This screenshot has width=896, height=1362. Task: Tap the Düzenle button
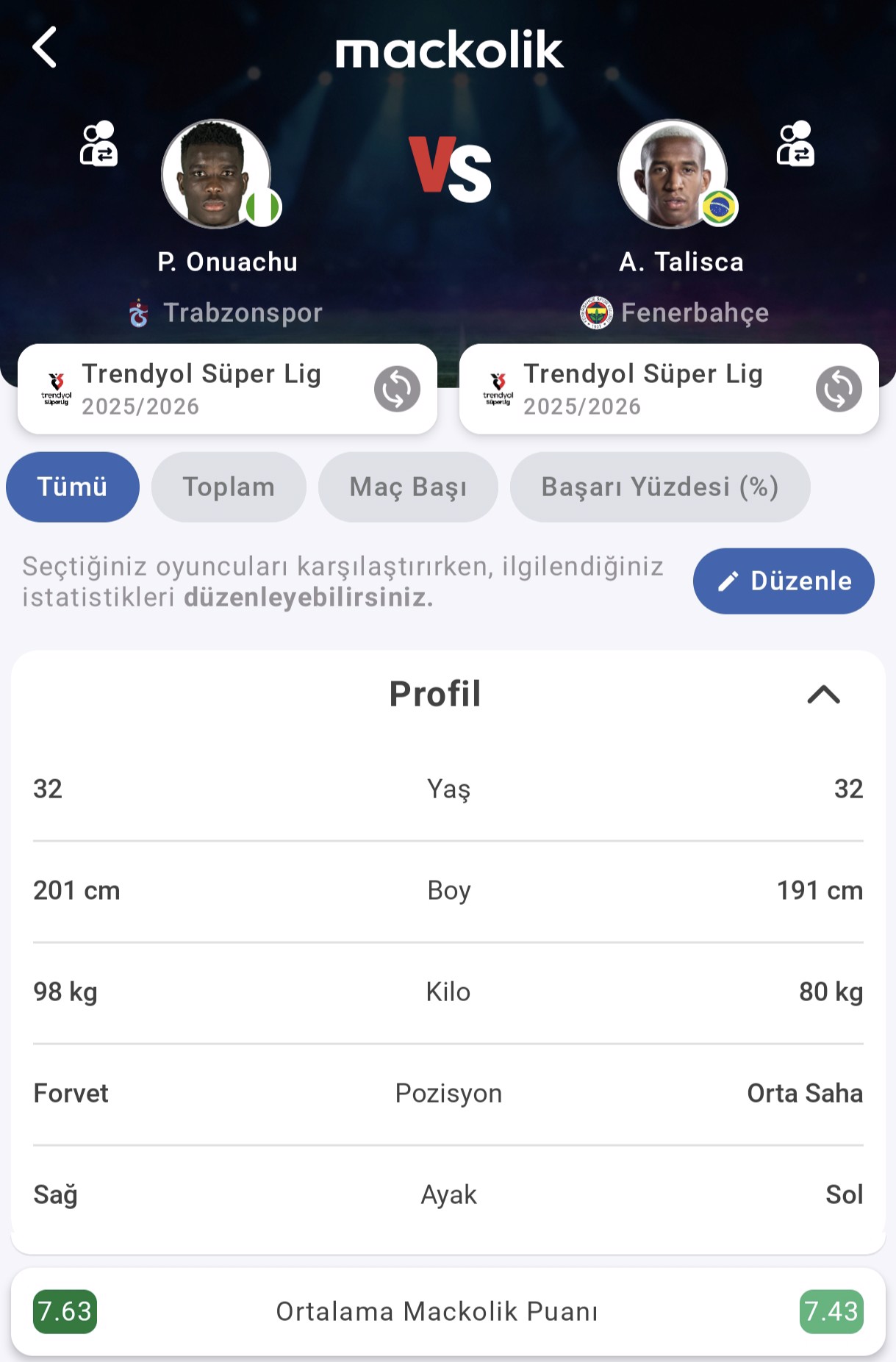[784, 581]
